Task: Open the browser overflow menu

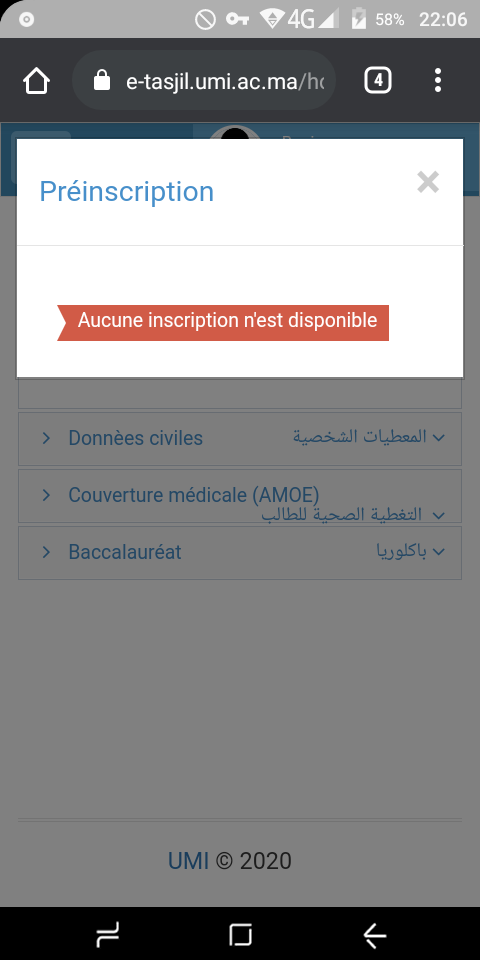Action: (x=438, y=80)
